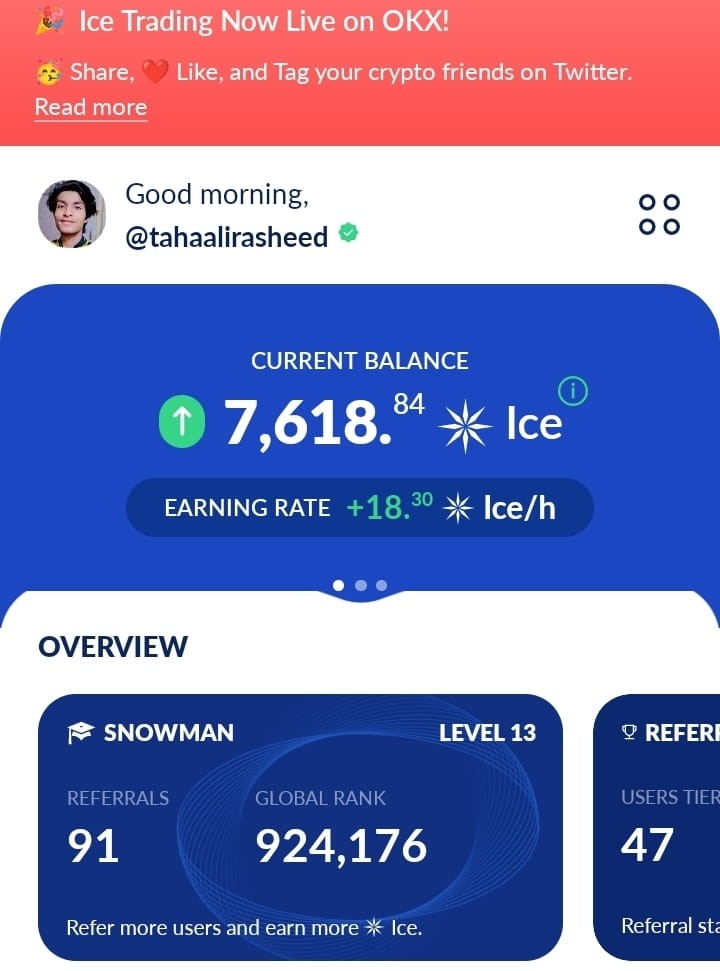Screen dimensions: 720x971
Task: Open the Referrals users tier card
Action: coord(660,827)
